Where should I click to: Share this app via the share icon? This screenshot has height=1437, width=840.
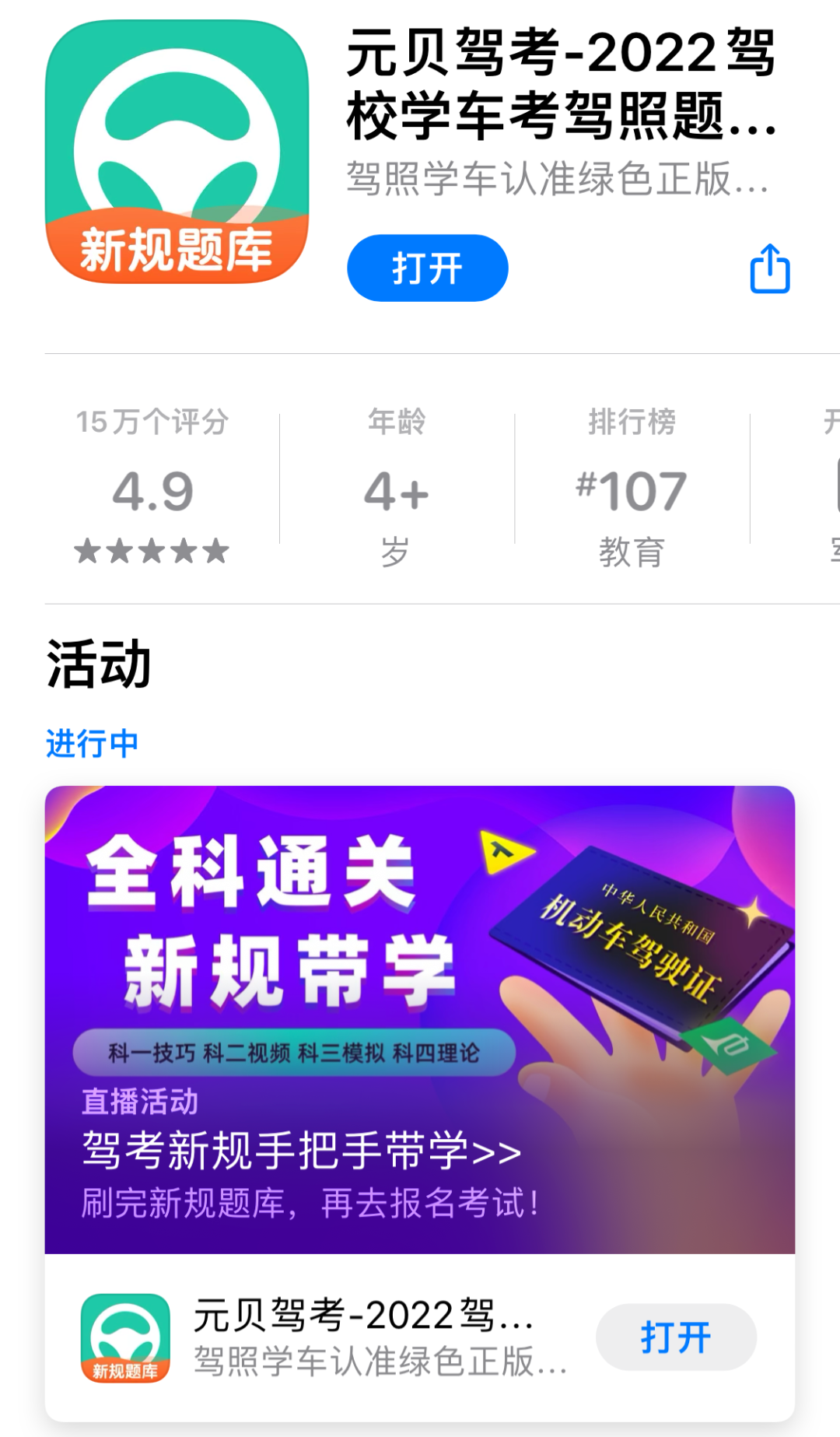tap(769, 269)
